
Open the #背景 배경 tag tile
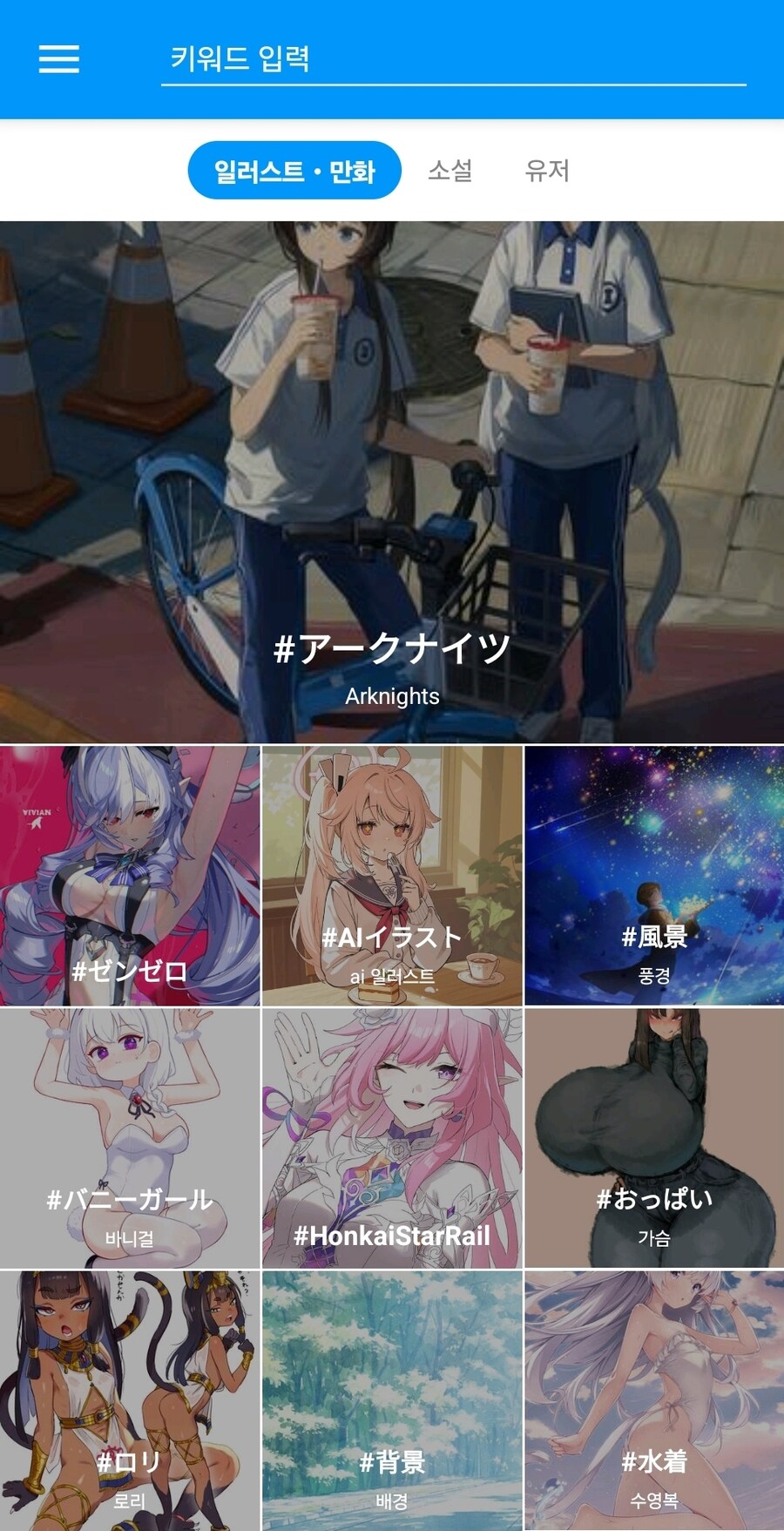click(392, 1399)
